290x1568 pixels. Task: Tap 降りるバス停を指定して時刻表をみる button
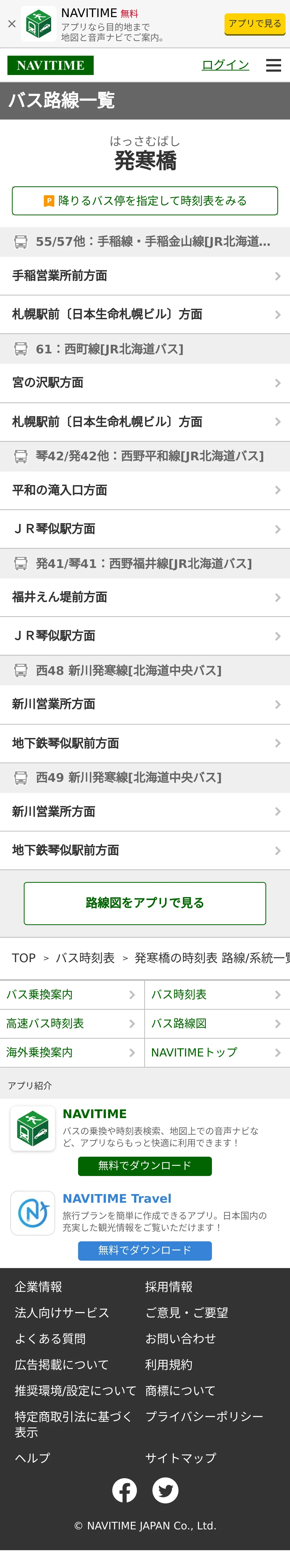(145, 201)
